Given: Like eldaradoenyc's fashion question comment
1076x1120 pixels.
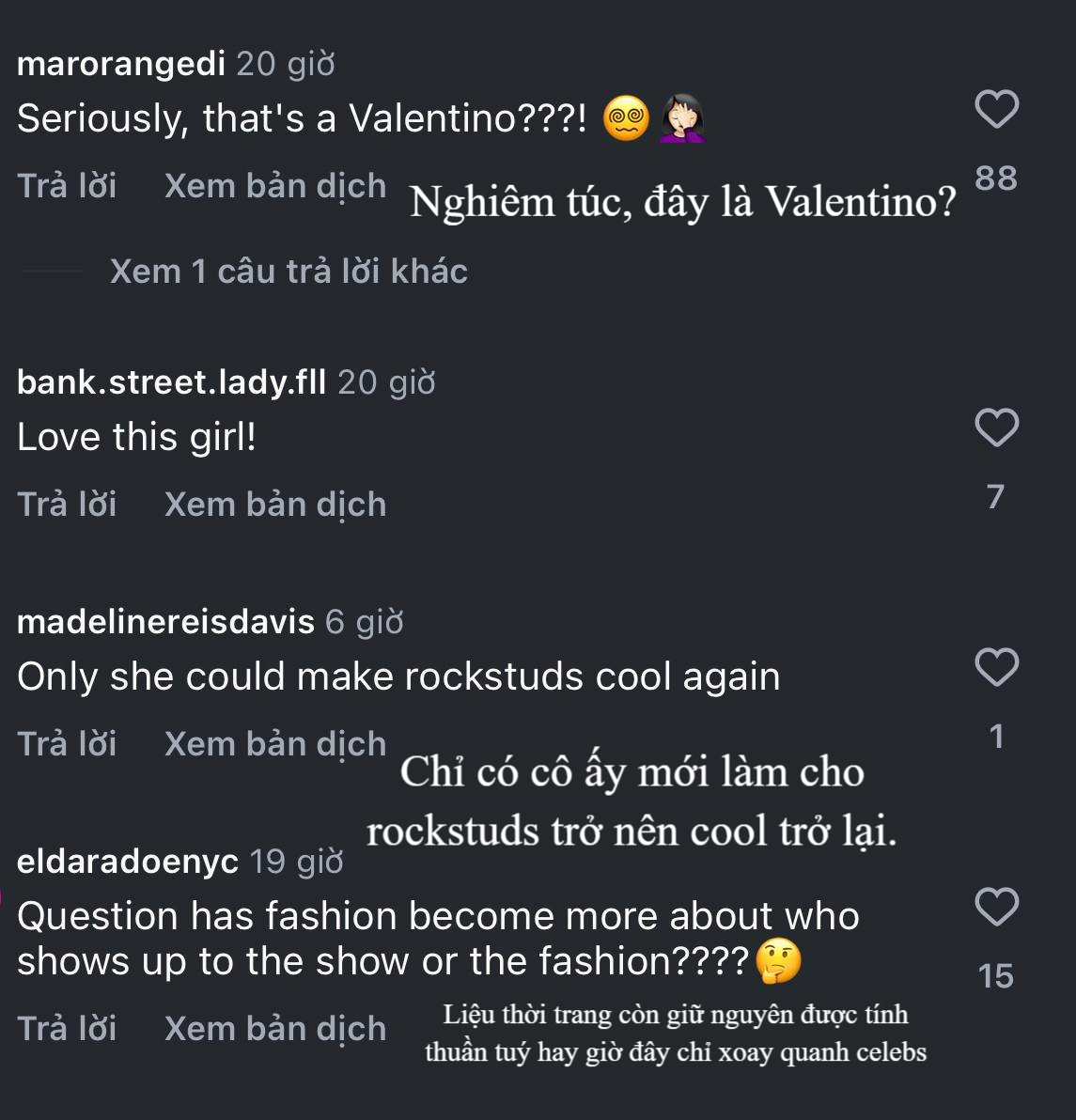Looking at the screenshot, I should (x=996, y=907).
